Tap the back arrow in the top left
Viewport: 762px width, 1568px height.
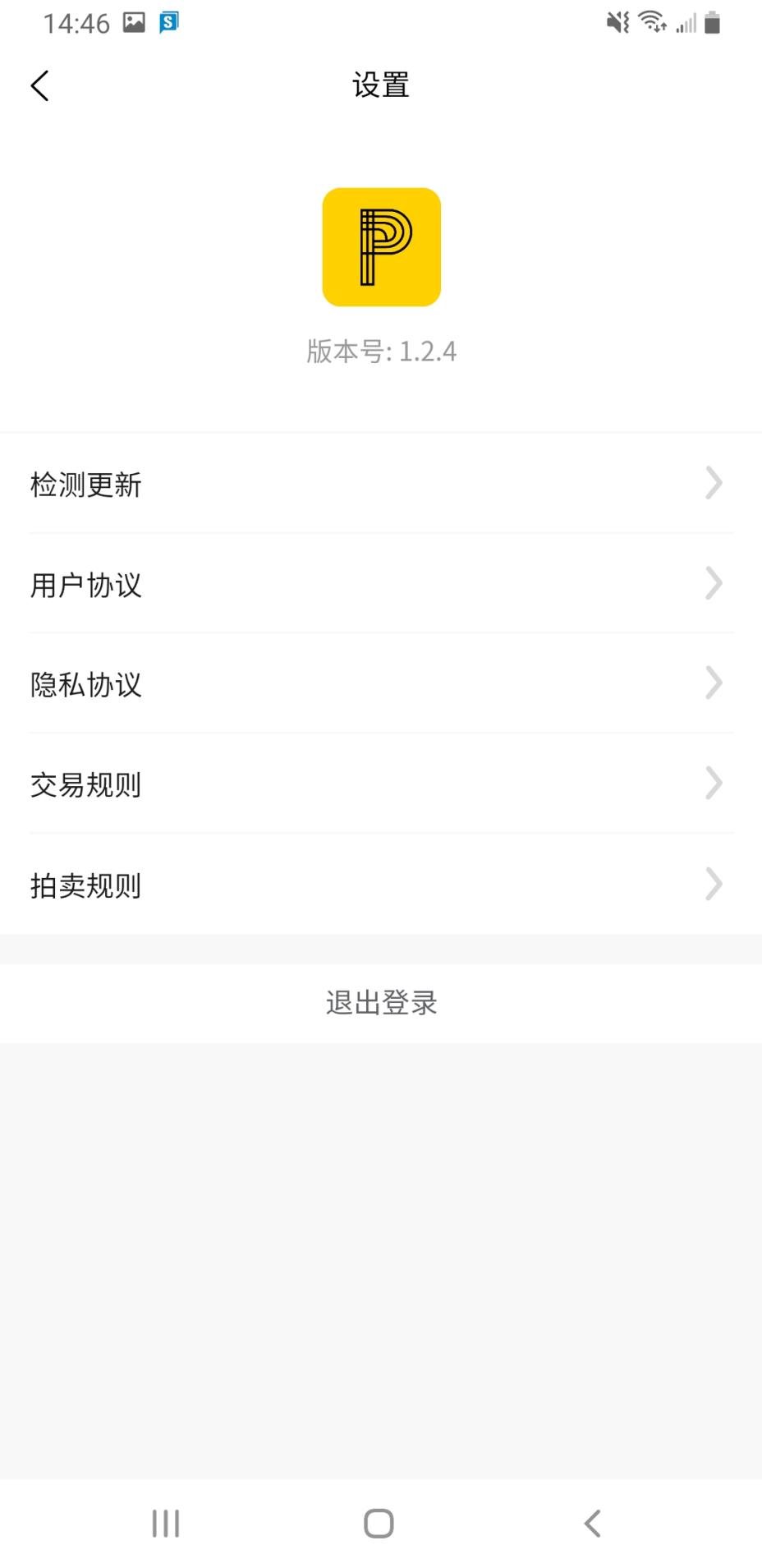(x=39, y=85)
